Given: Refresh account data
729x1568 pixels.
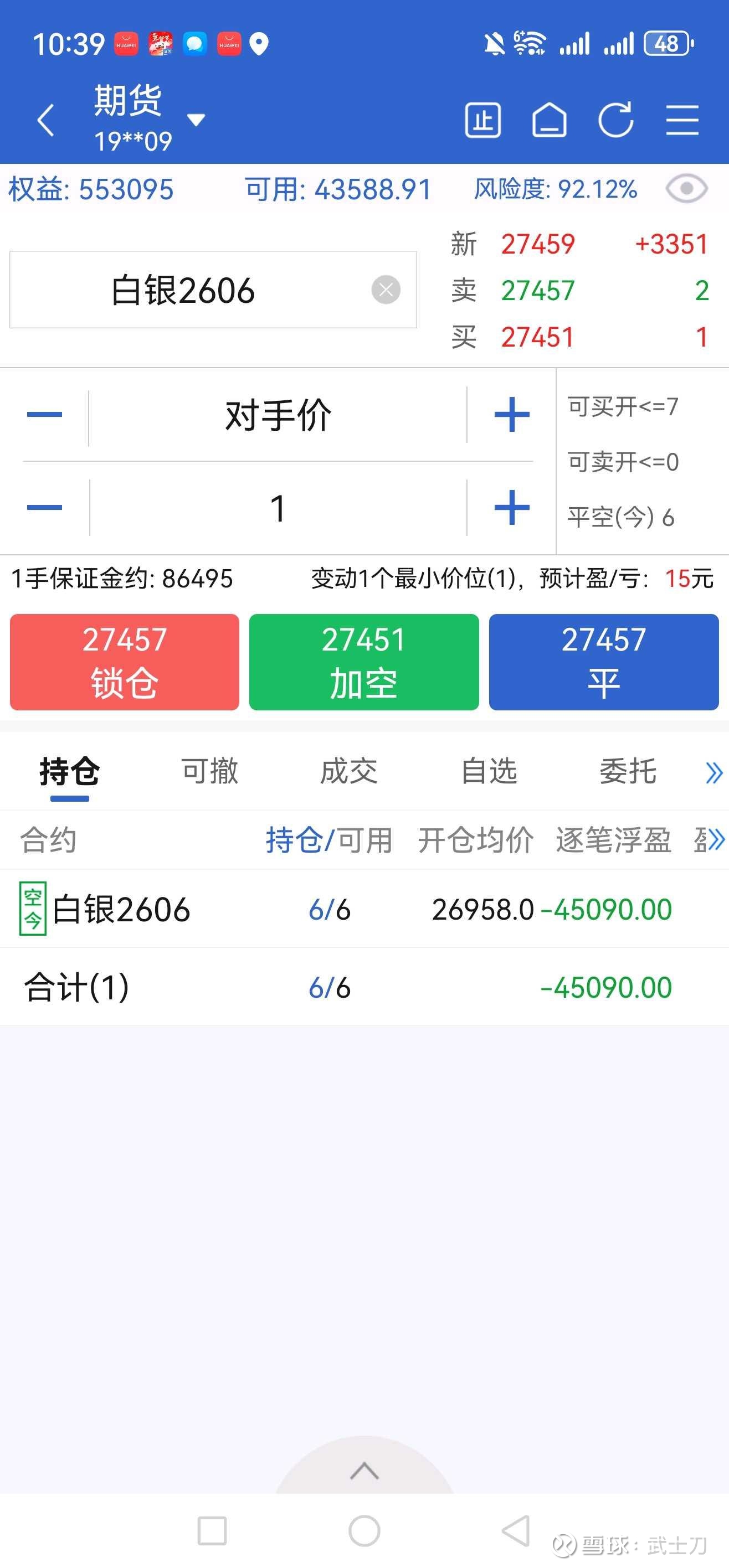Looking at the screenshot, I should (x=616, y=120).
